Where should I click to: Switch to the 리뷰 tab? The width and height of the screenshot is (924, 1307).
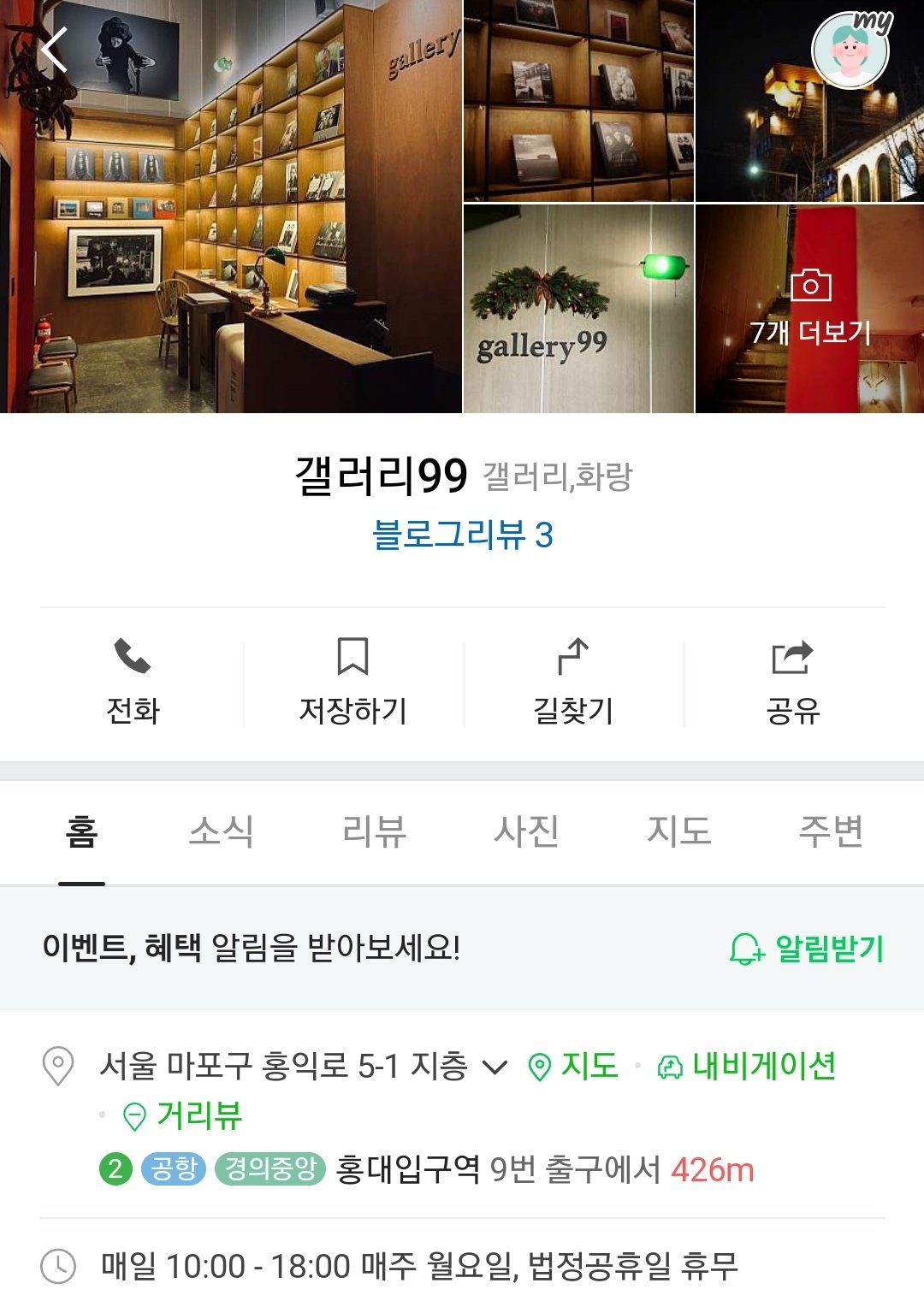coord(374,831)
